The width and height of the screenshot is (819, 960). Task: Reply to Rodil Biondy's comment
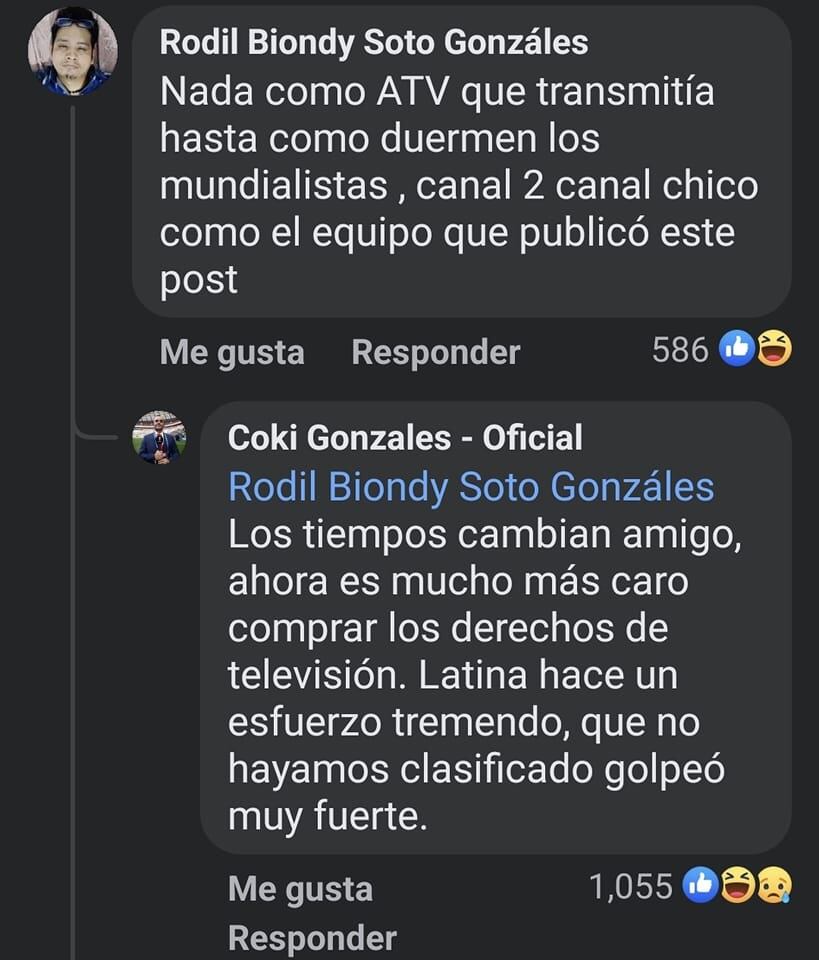coord(436,352)
